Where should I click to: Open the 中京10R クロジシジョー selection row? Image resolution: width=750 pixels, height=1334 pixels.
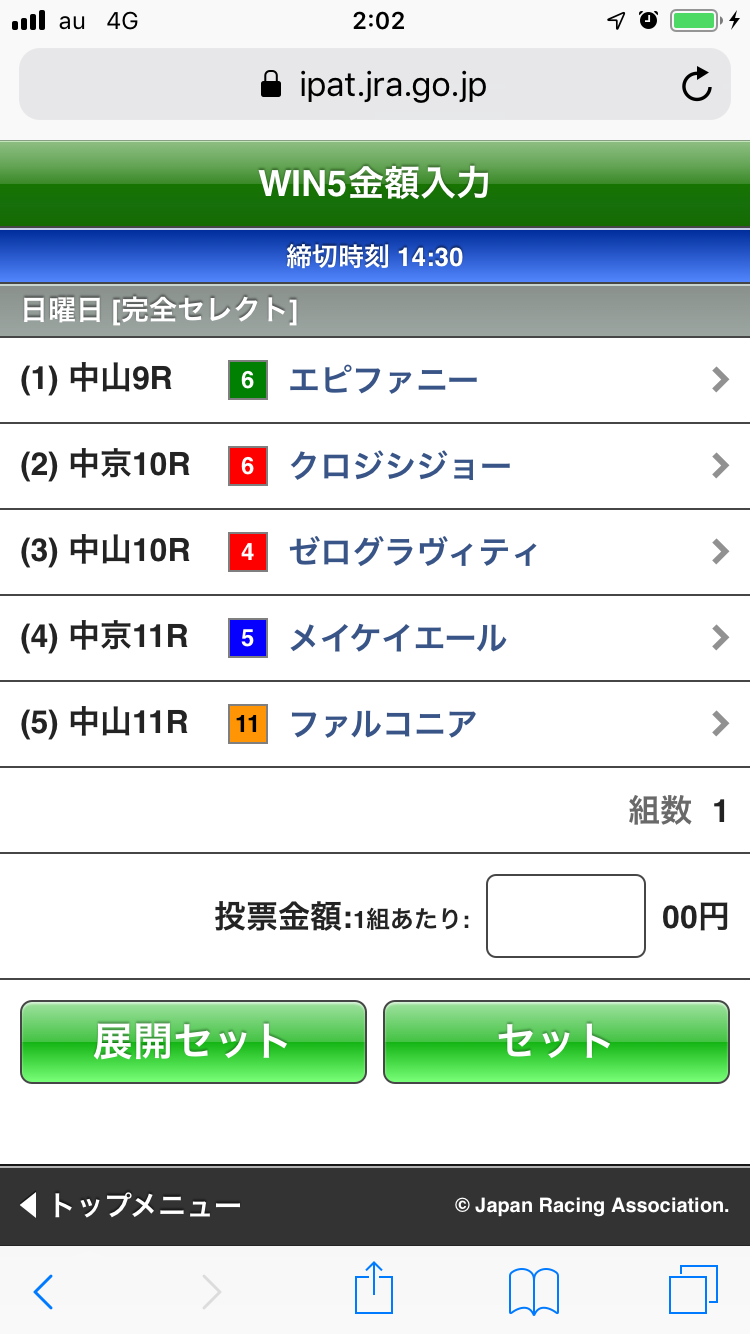[x=375, y=466]
